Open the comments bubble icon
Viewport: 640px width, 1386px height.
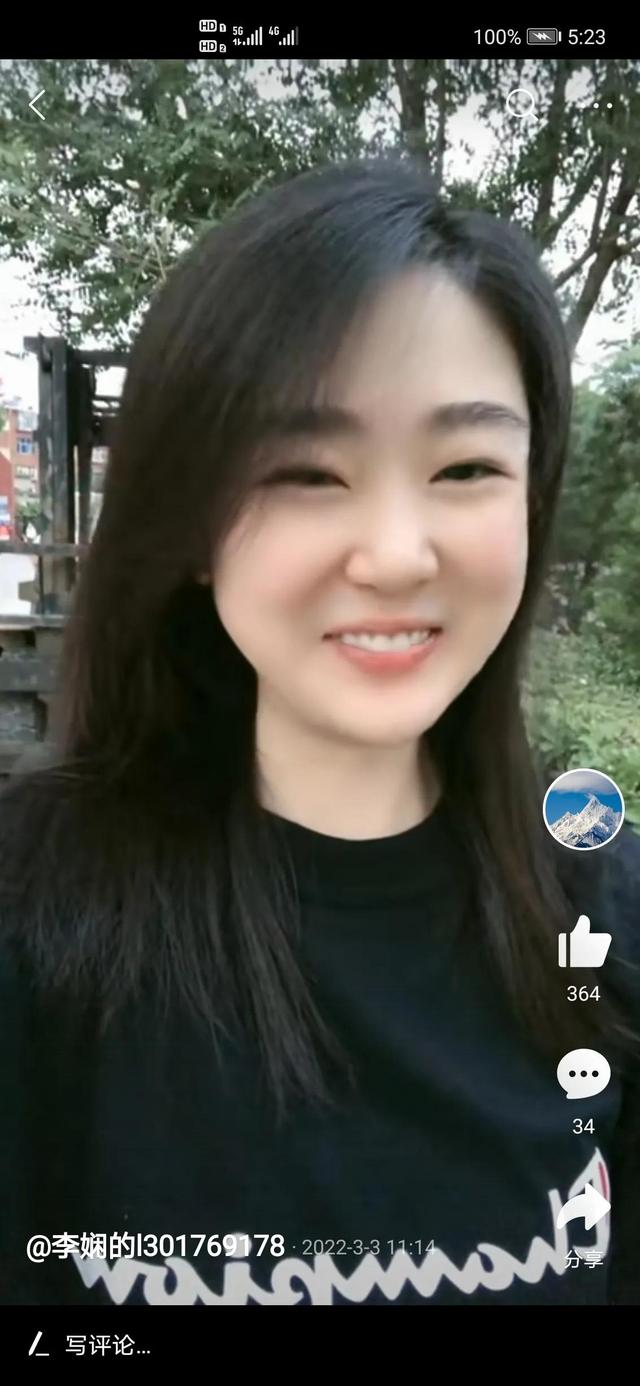pos(583,1075)
